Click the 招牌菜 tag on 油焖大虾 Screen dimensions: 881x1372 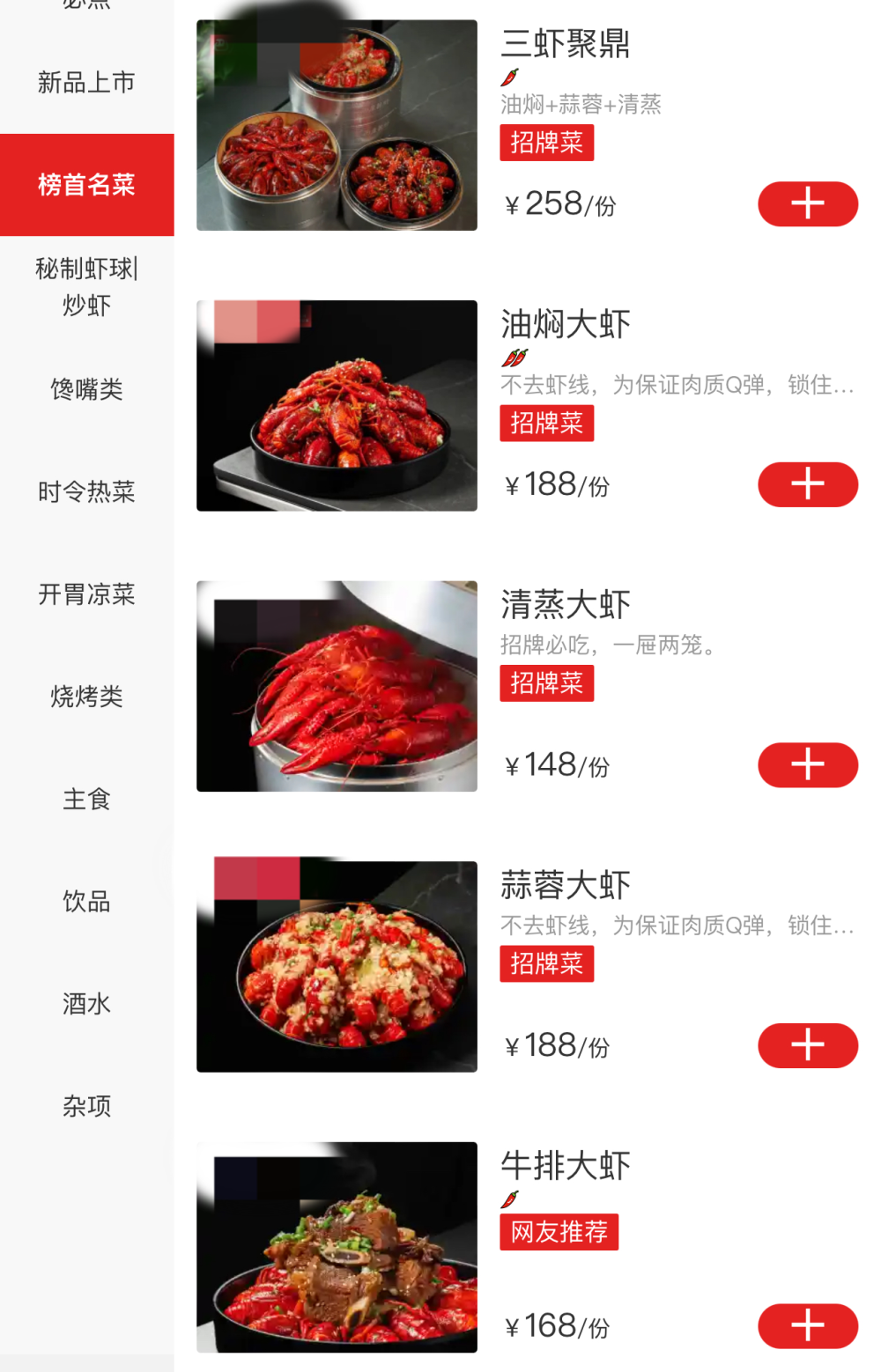click(x=546, y=424)
